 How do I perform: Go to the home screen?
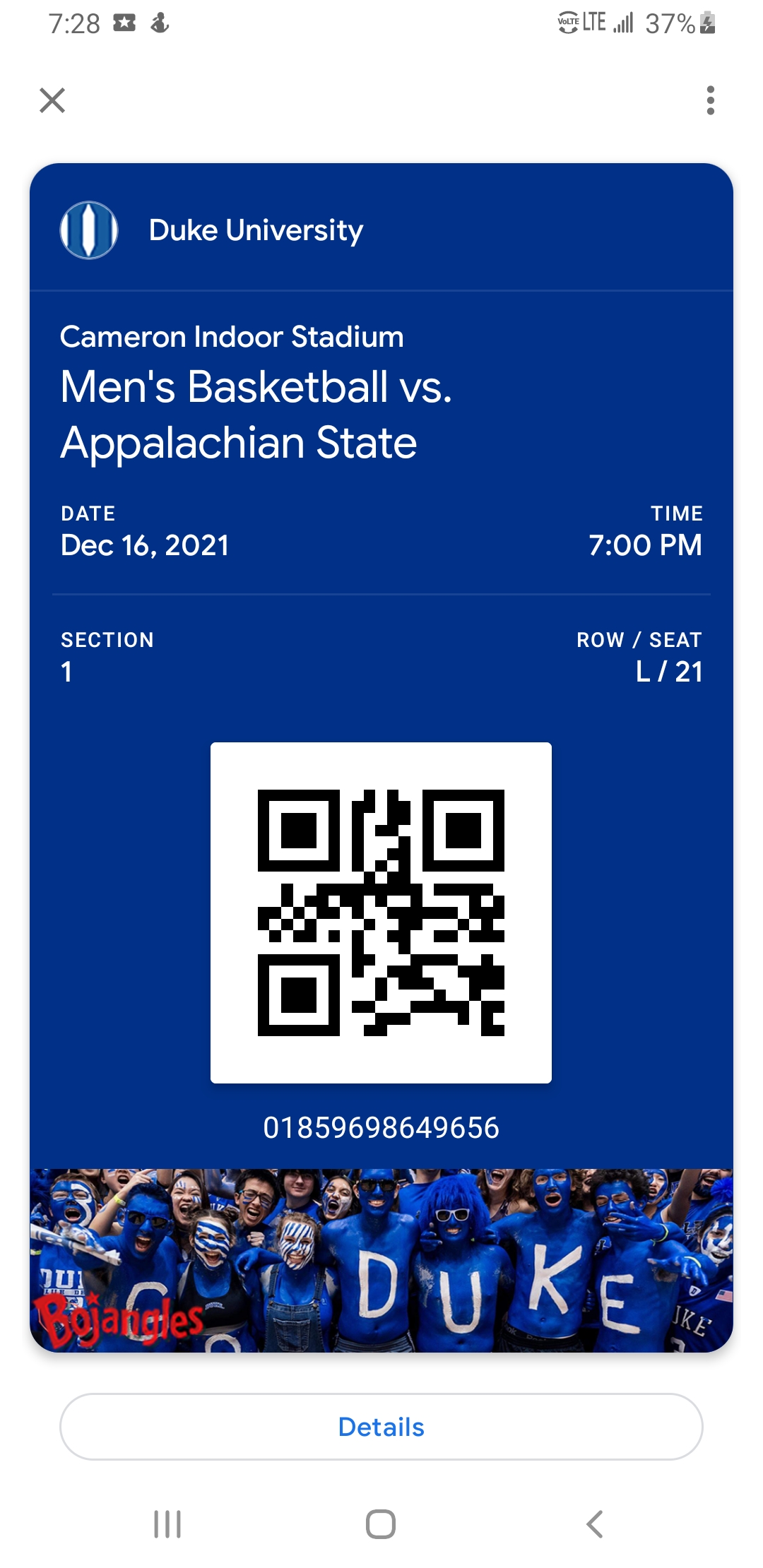(381, 1524)
